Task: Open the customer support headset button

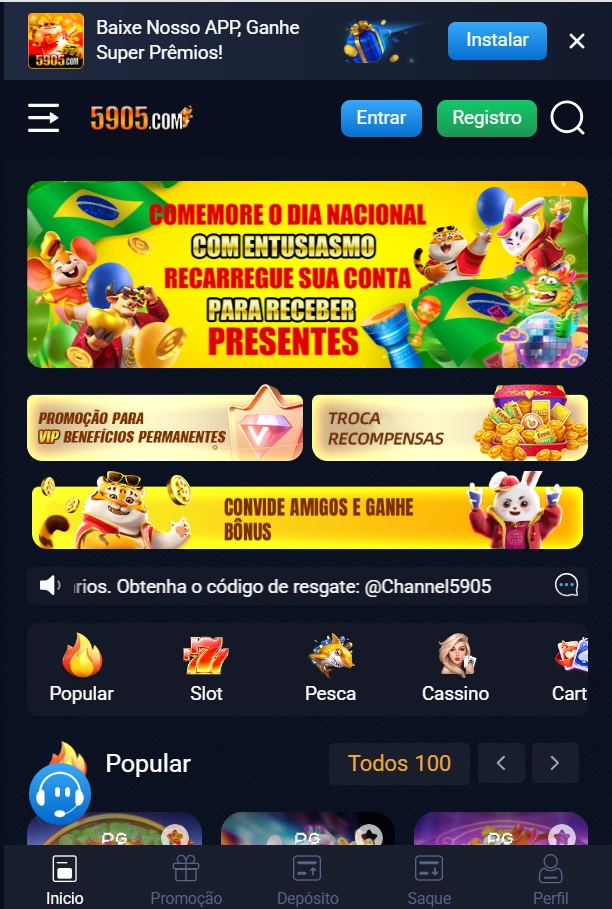Action: [60, 794]
